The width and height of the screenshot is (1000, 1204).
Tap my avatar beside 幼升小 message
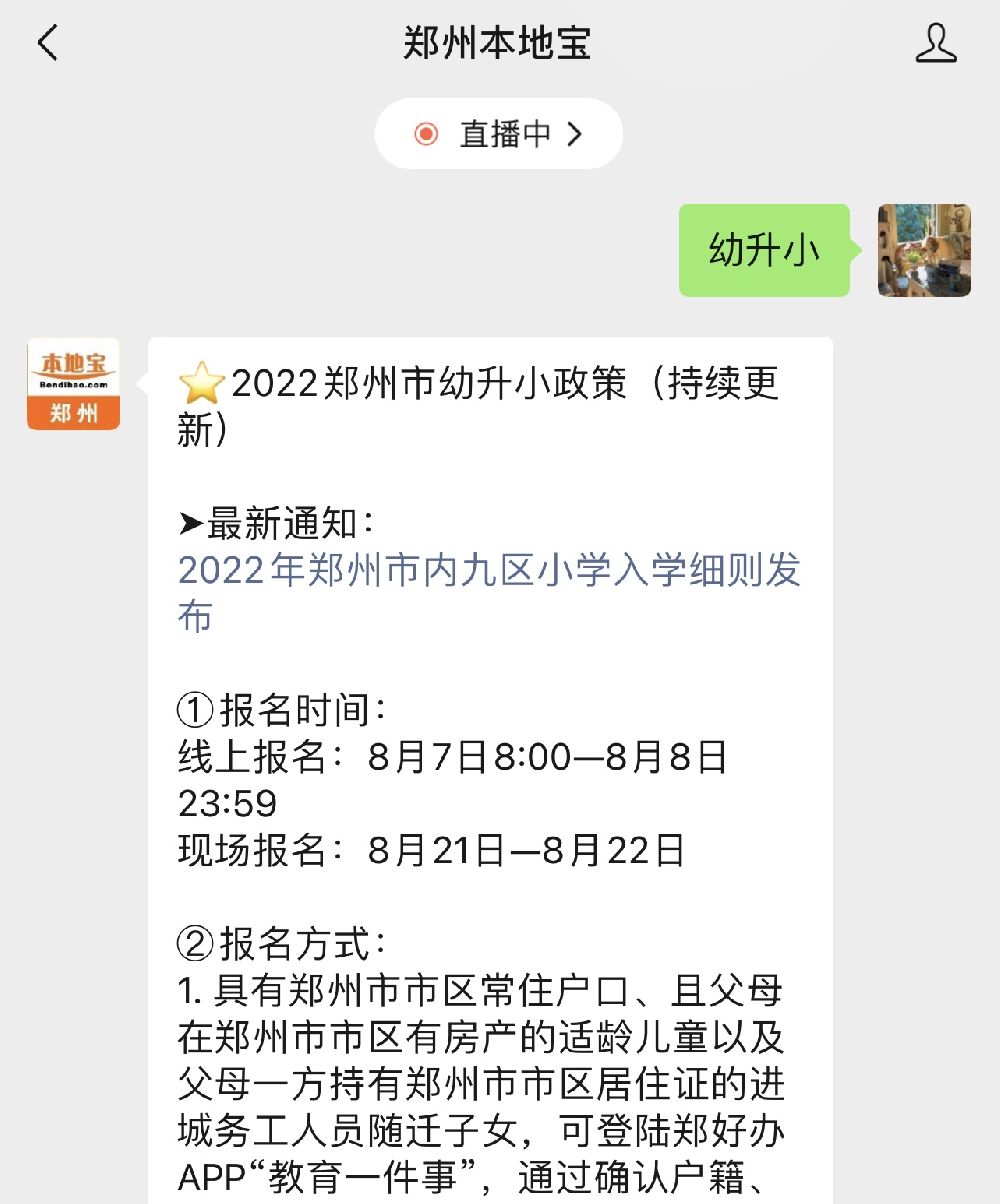point(924,250)
